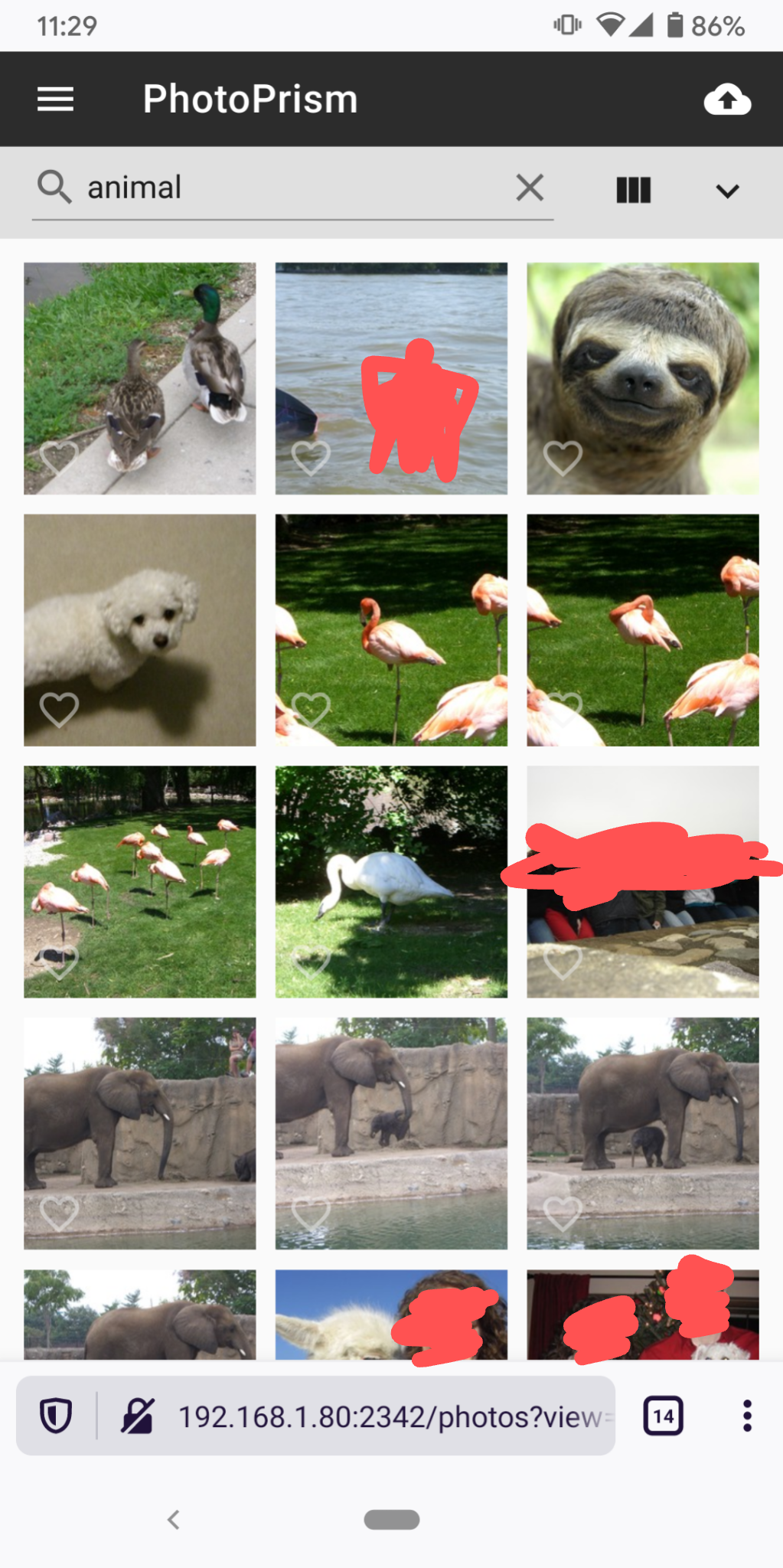Open the browser tabs counter showing 14
The image size is (783, 1568).
click(663, 1416)
